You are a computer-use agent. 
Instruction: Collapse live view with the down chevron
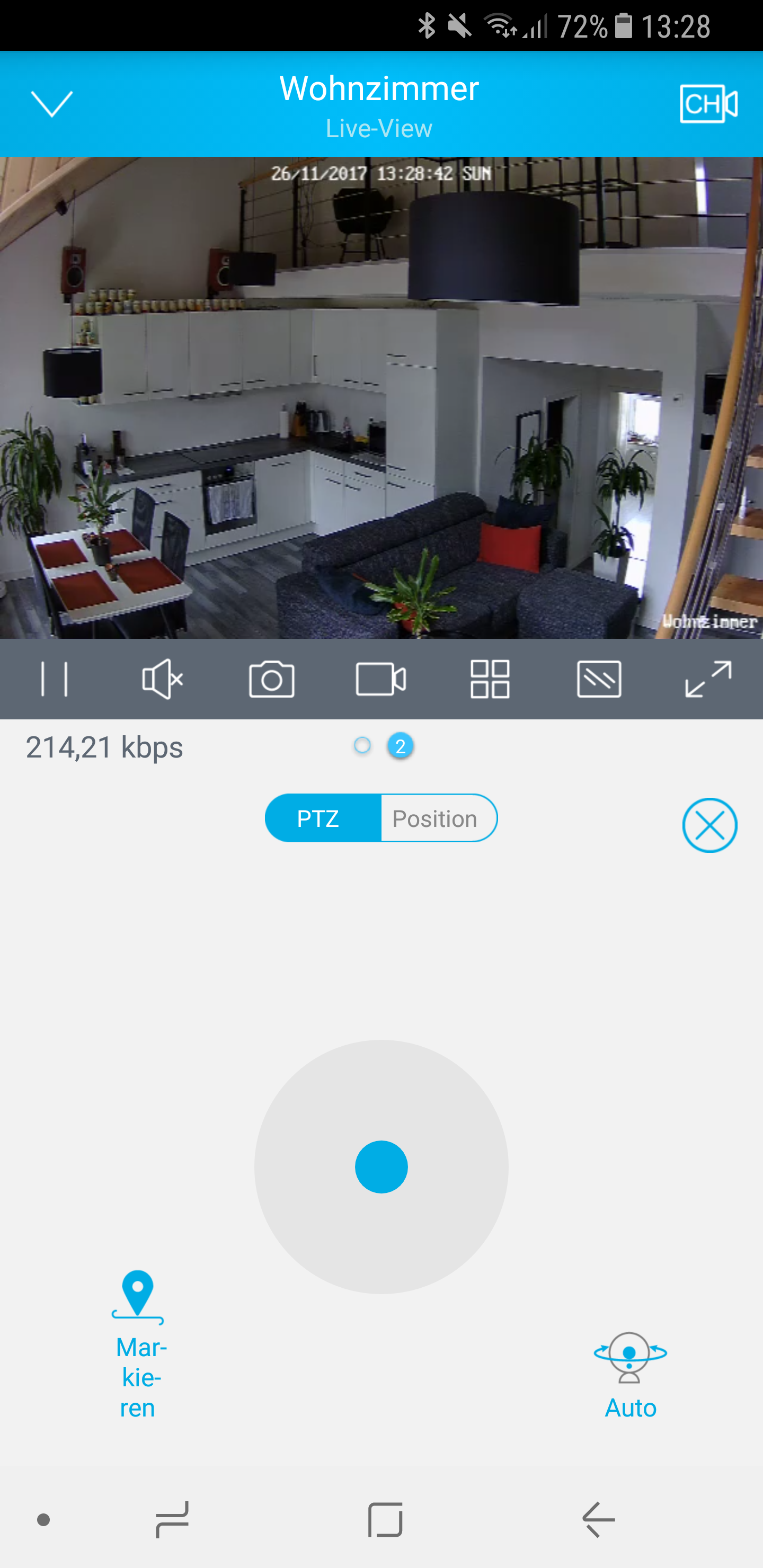tap(52, 103)
